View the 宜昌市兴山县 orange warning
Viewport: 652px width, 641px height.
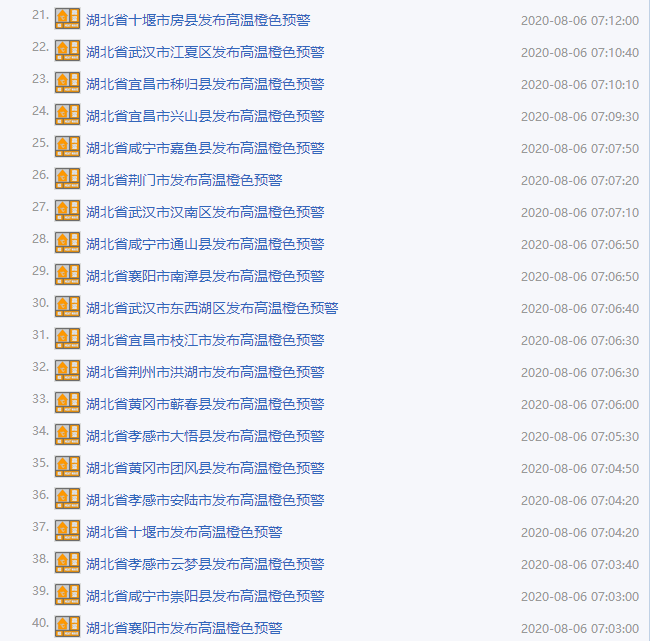point(205,116)
